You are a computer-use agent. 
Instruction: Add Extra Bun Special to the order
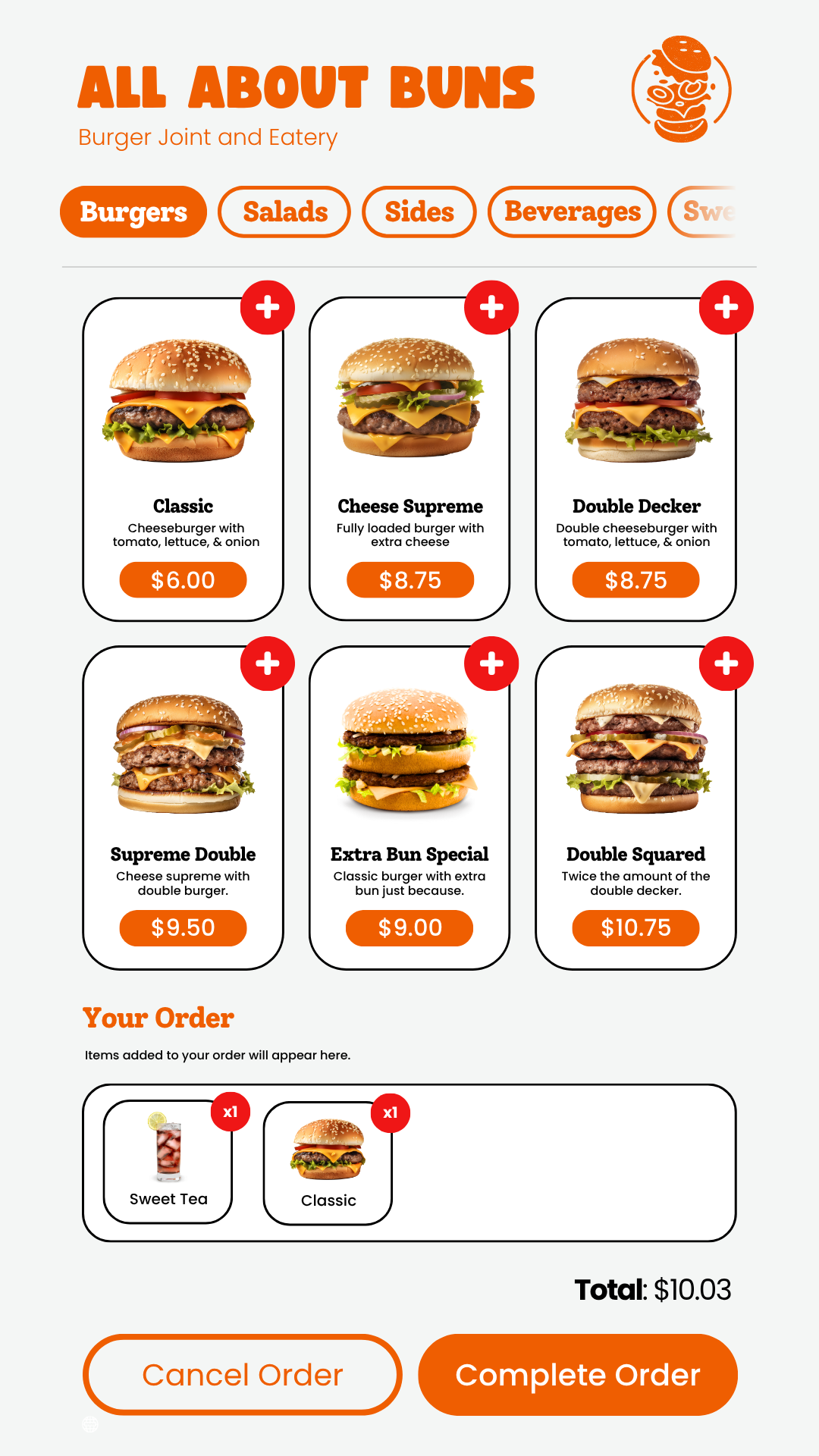click(491, 664)
